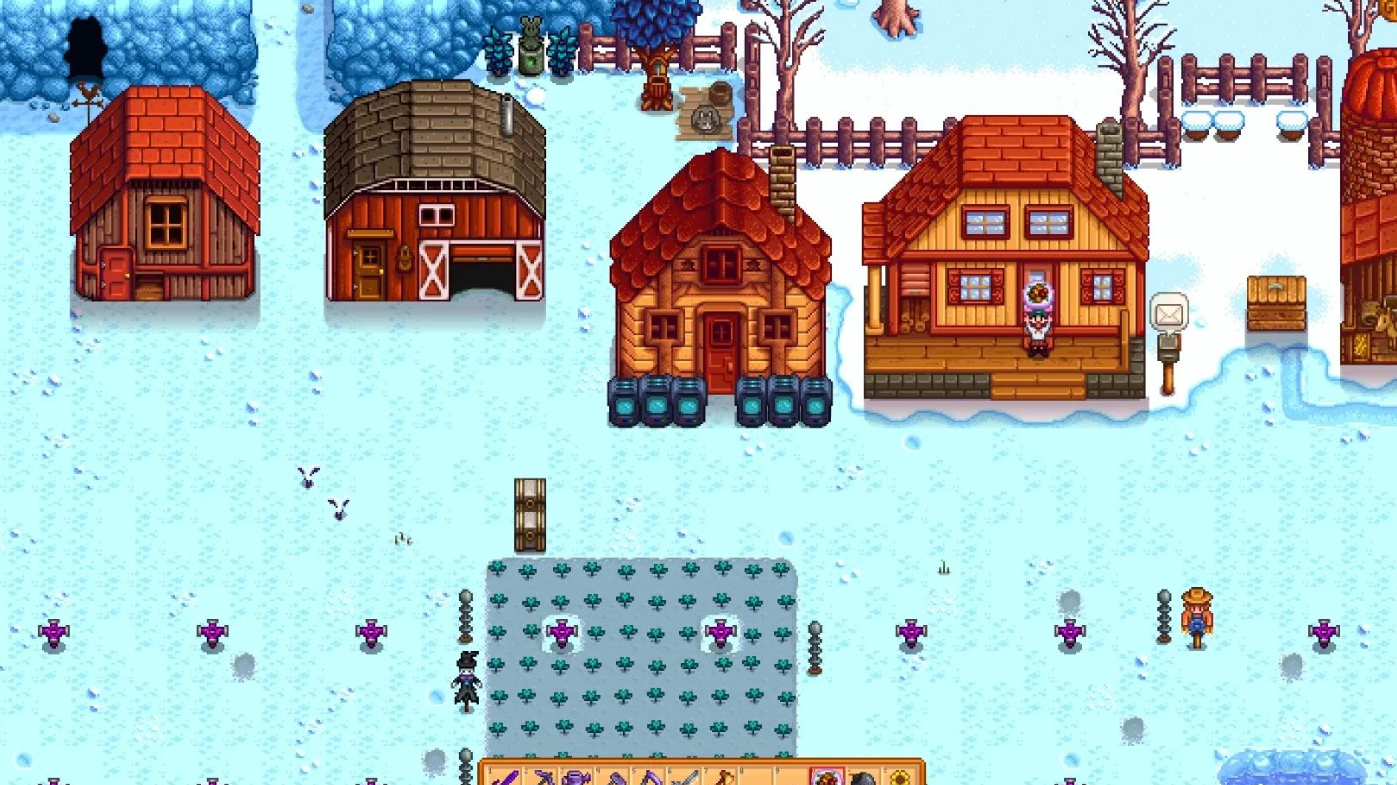1397x785 pixels.
Task: Select the sword in toolbar slot 1
Action: point(507,777)
